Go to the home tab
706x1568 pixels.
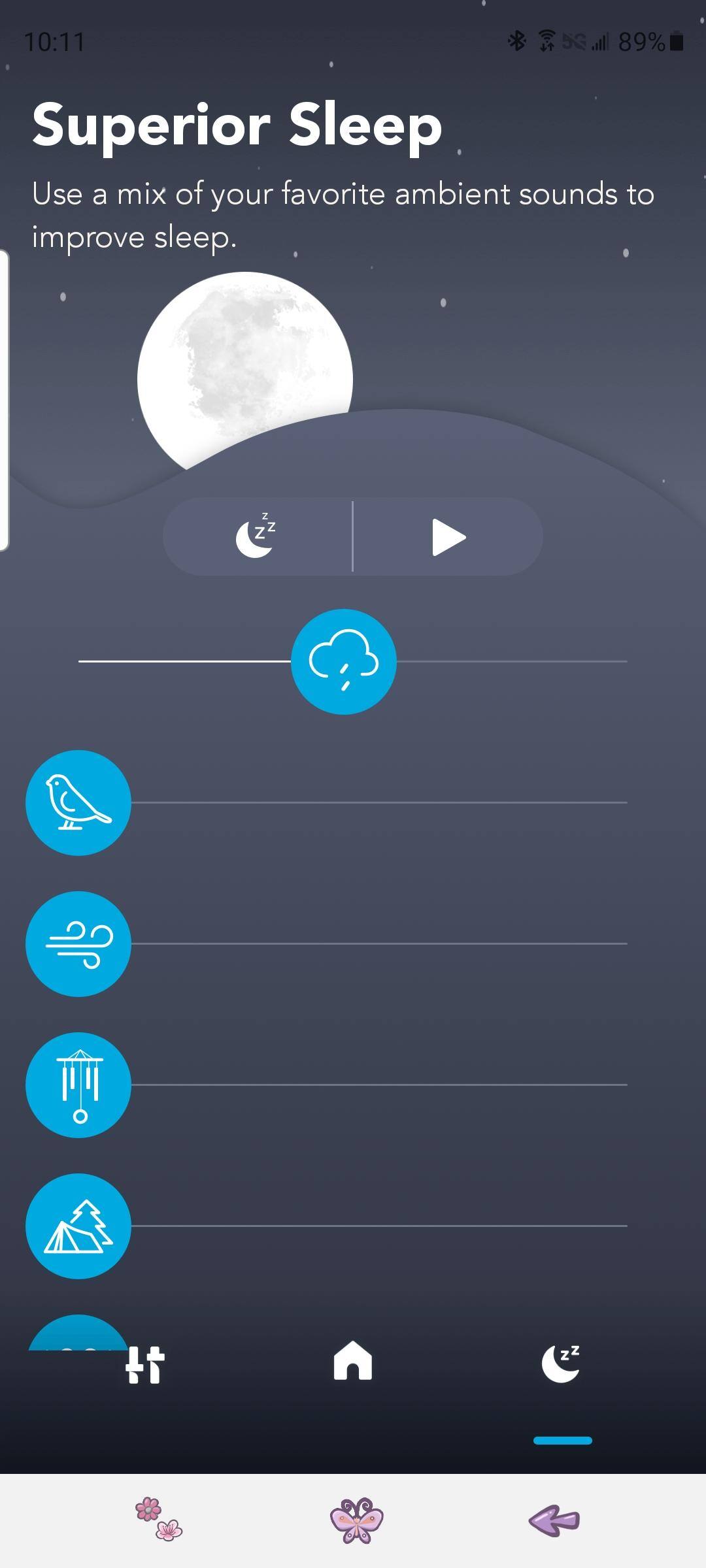(353, 1362)
